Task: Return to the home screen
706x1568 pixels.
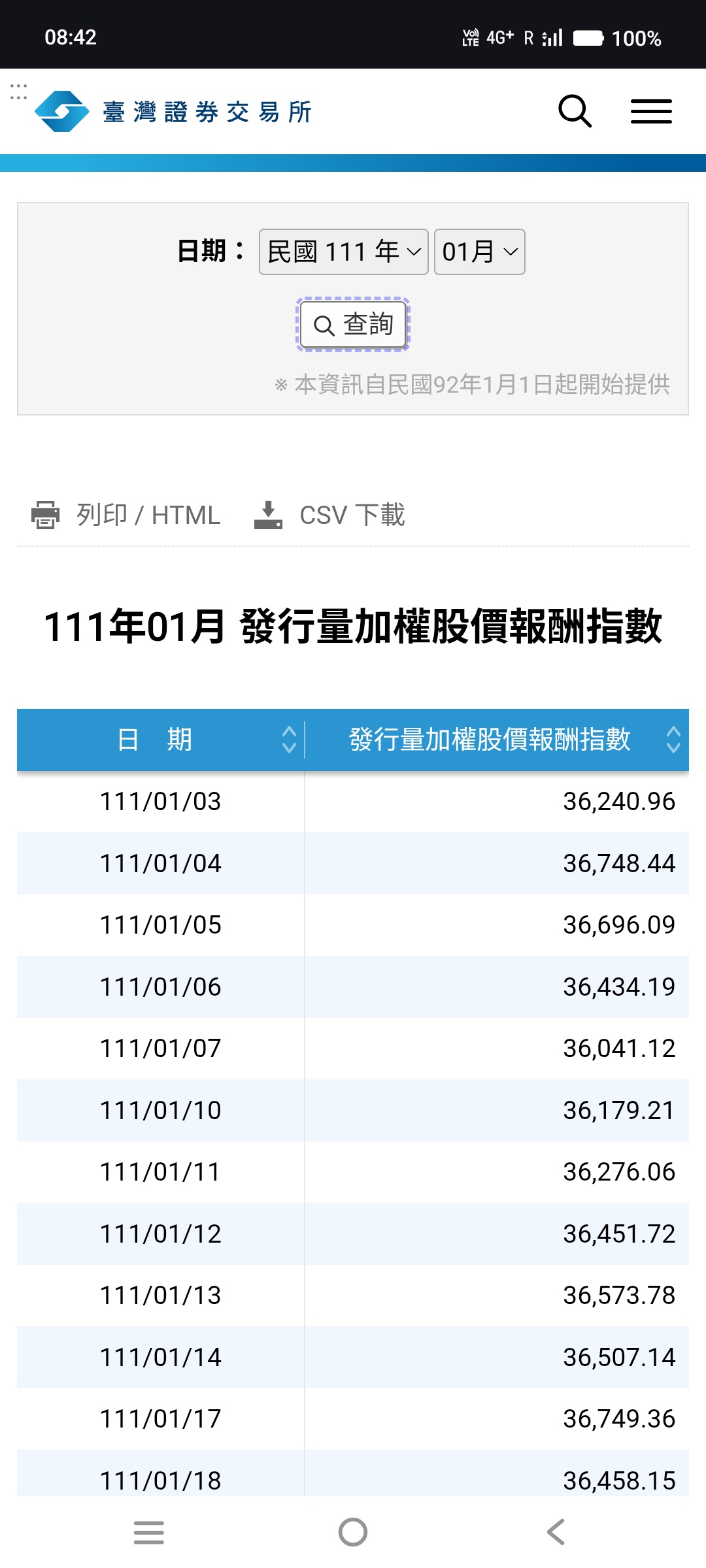Action: (x=353, y=1531)
